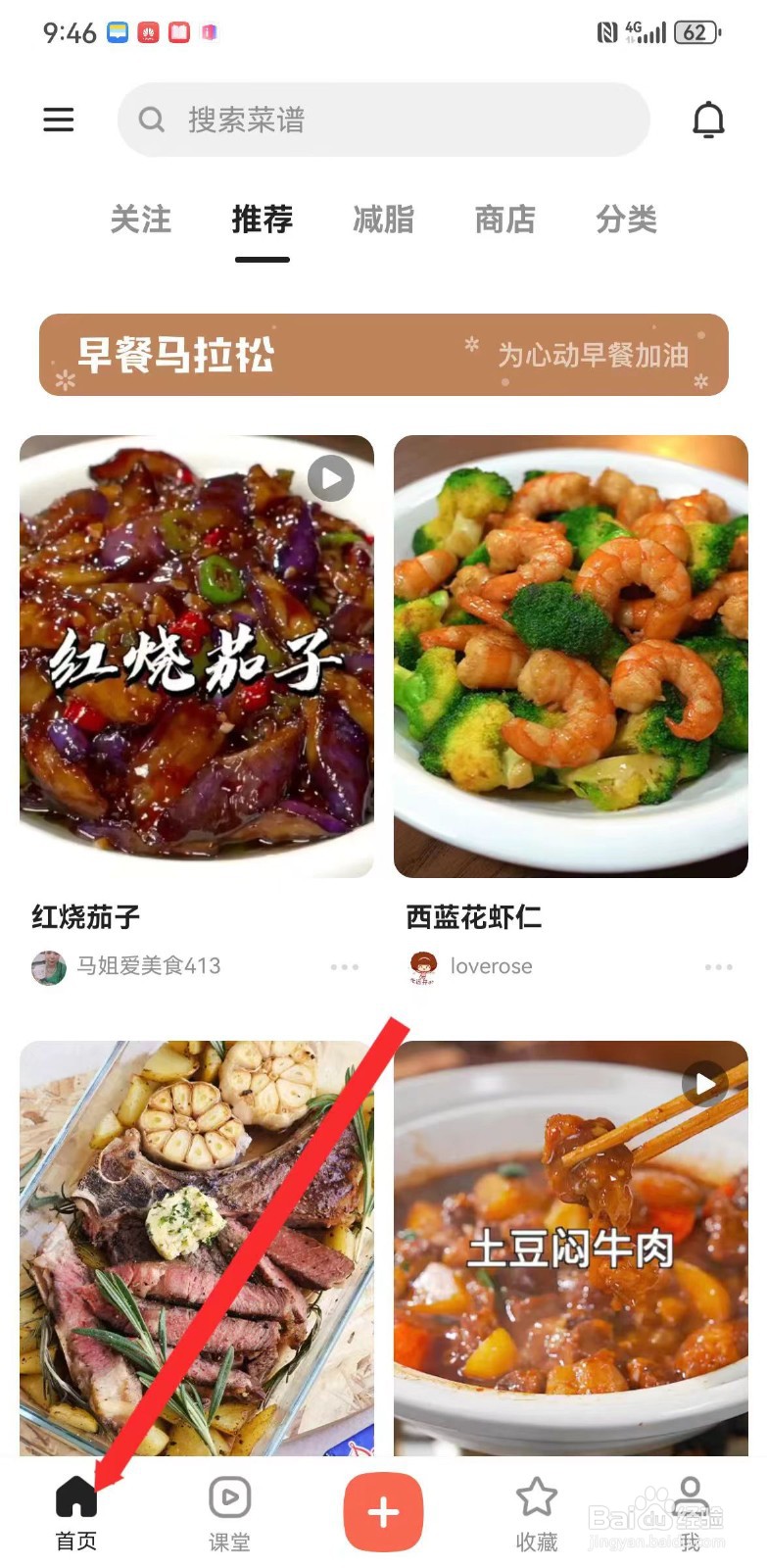Screen dimensions: 767x1568
Task: Visit author loverose's profile
Action: click(472, 966)
